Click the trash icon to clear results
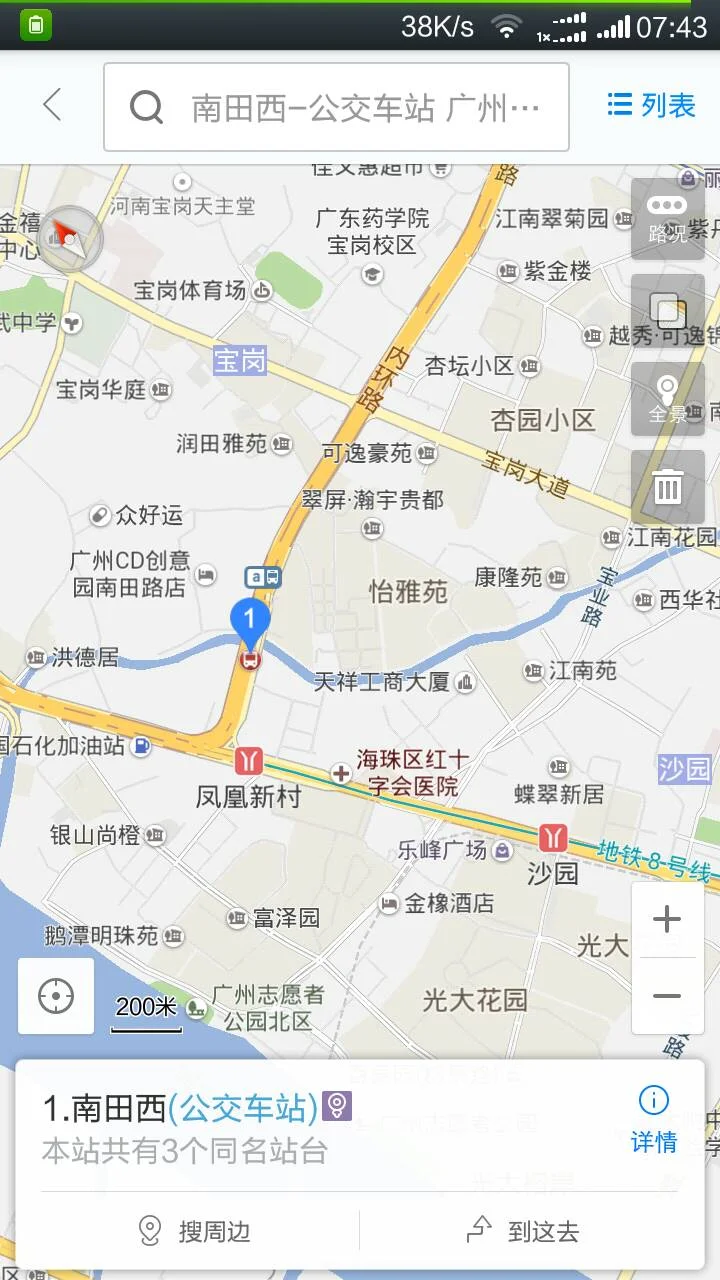This screenshot has height=1280, width=720. (668, 487)
